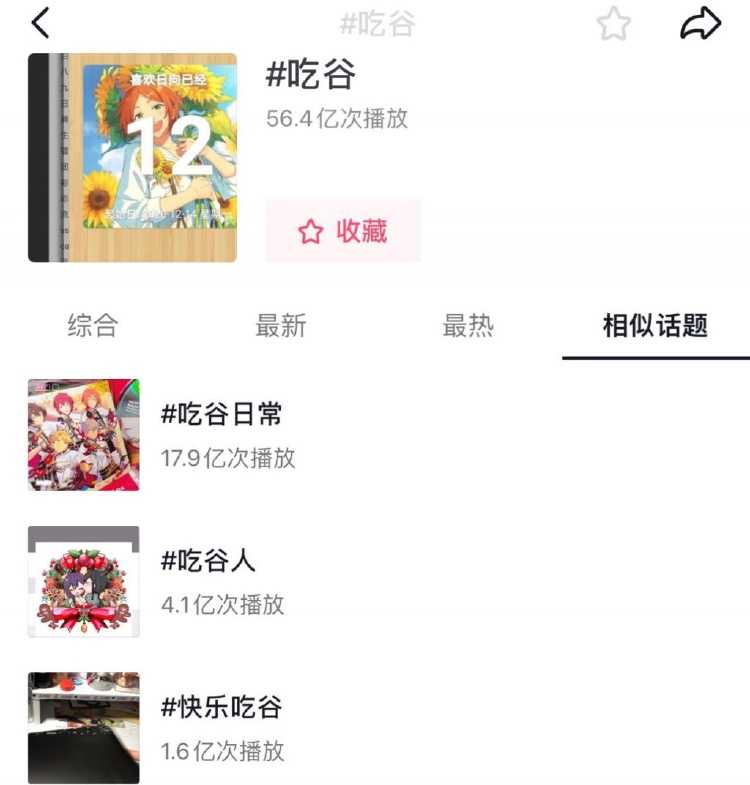This screenshot has width=750, height=785.
Task: Go back using the top-left arrow
Action: (x=40, y=23)
